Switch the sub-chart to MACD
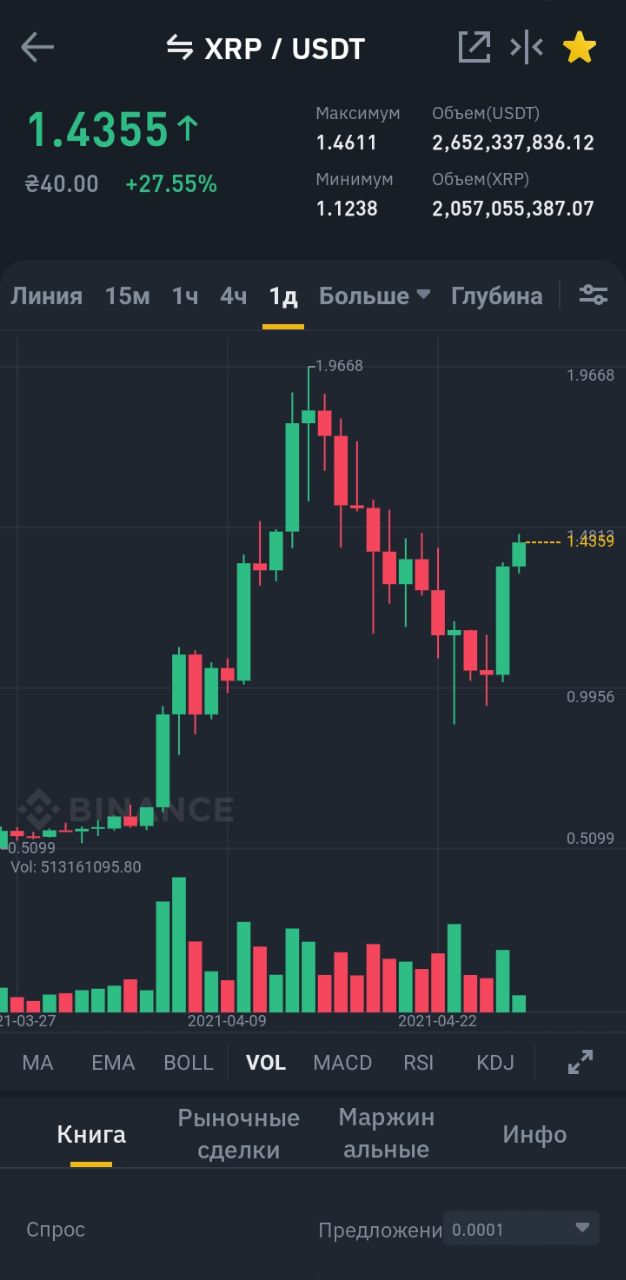The width and height of the screenshot is (626, 1280). [342, 1062]
